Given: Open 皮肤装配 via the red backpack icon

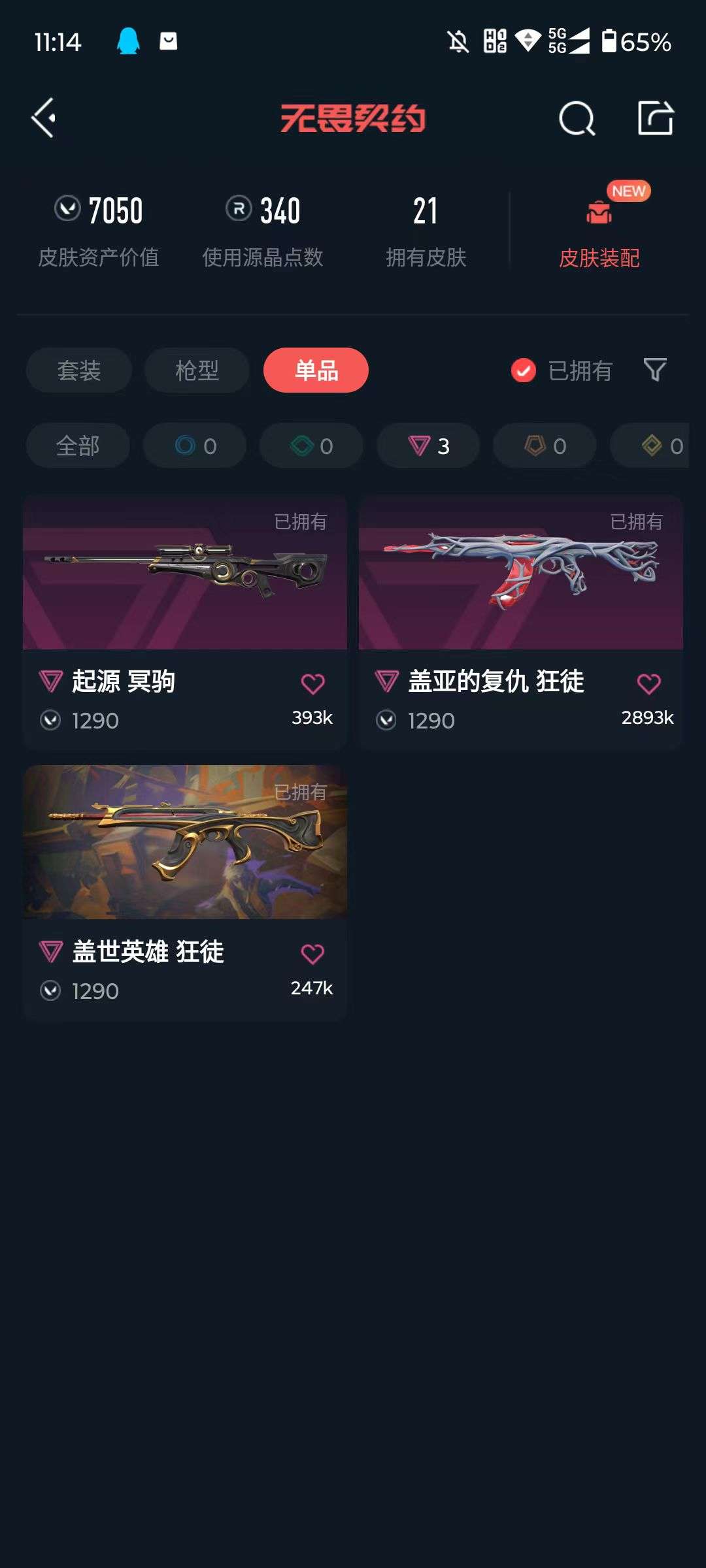Looking at the screenshot, I should (599, 216).
